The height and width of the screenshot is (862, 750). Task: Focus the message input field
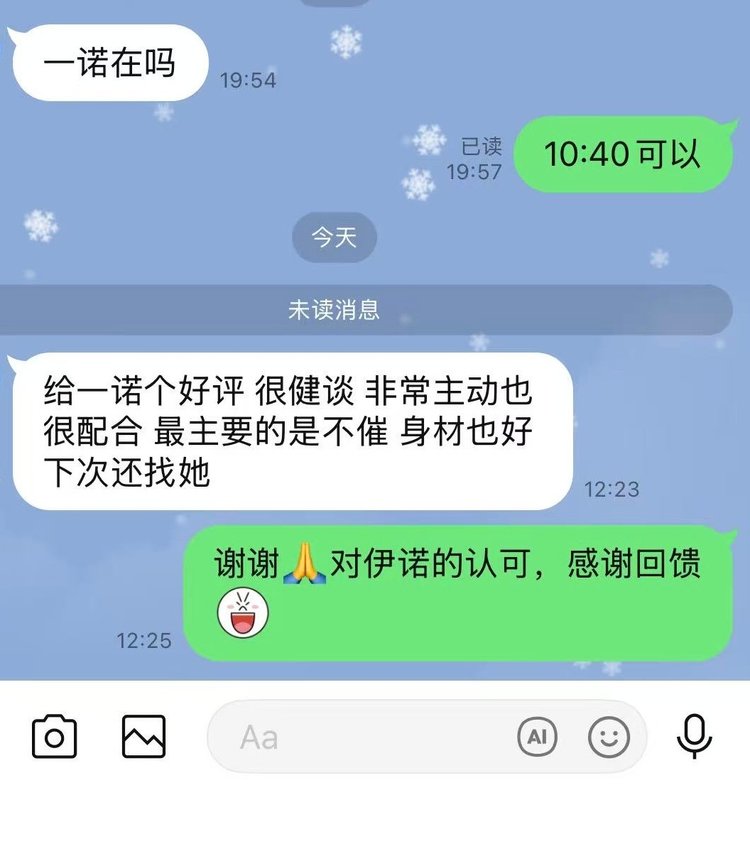click(360, 738)
